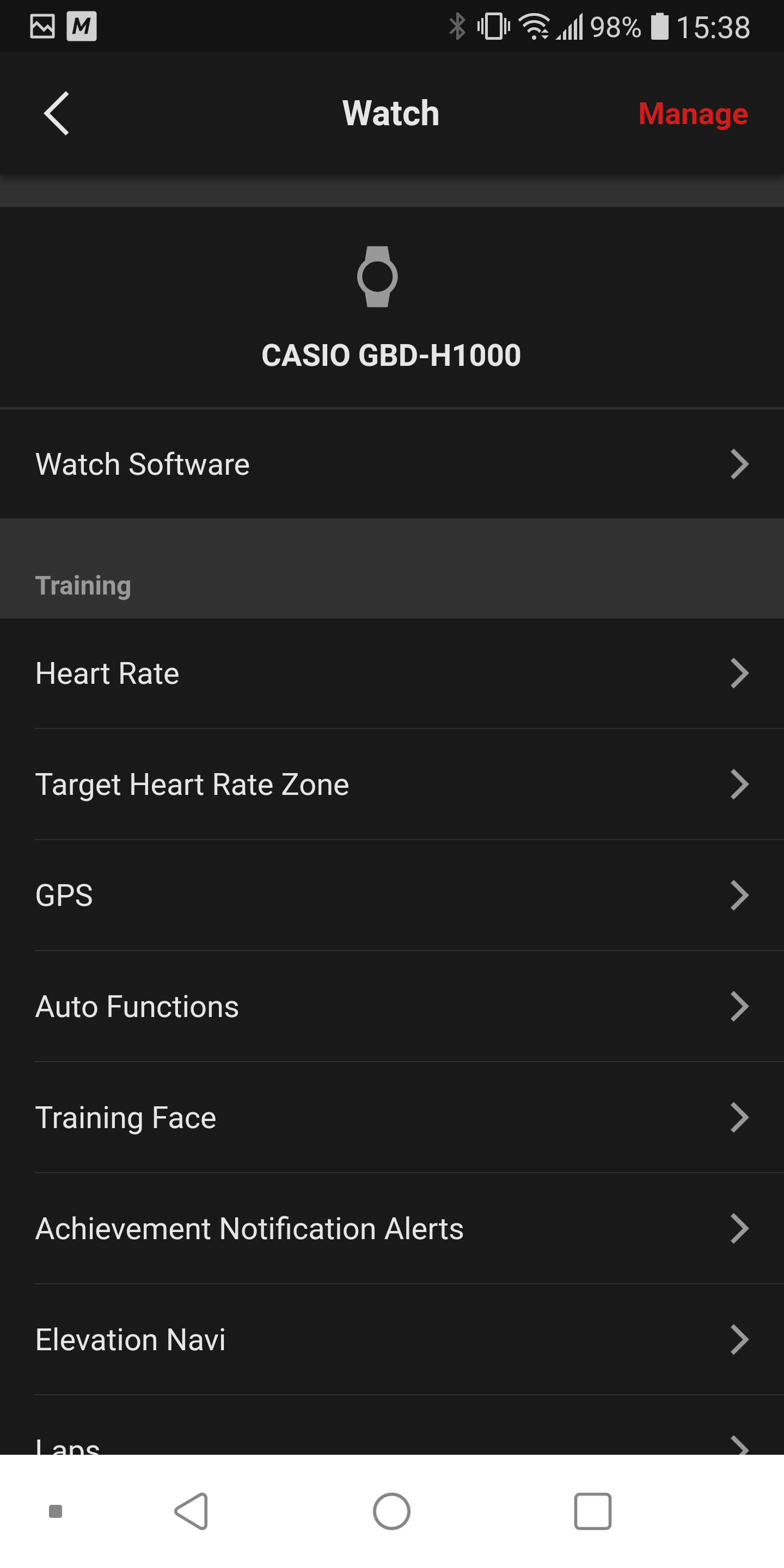
Task: Go back using the top-left arrow
Action: point(57,113)
